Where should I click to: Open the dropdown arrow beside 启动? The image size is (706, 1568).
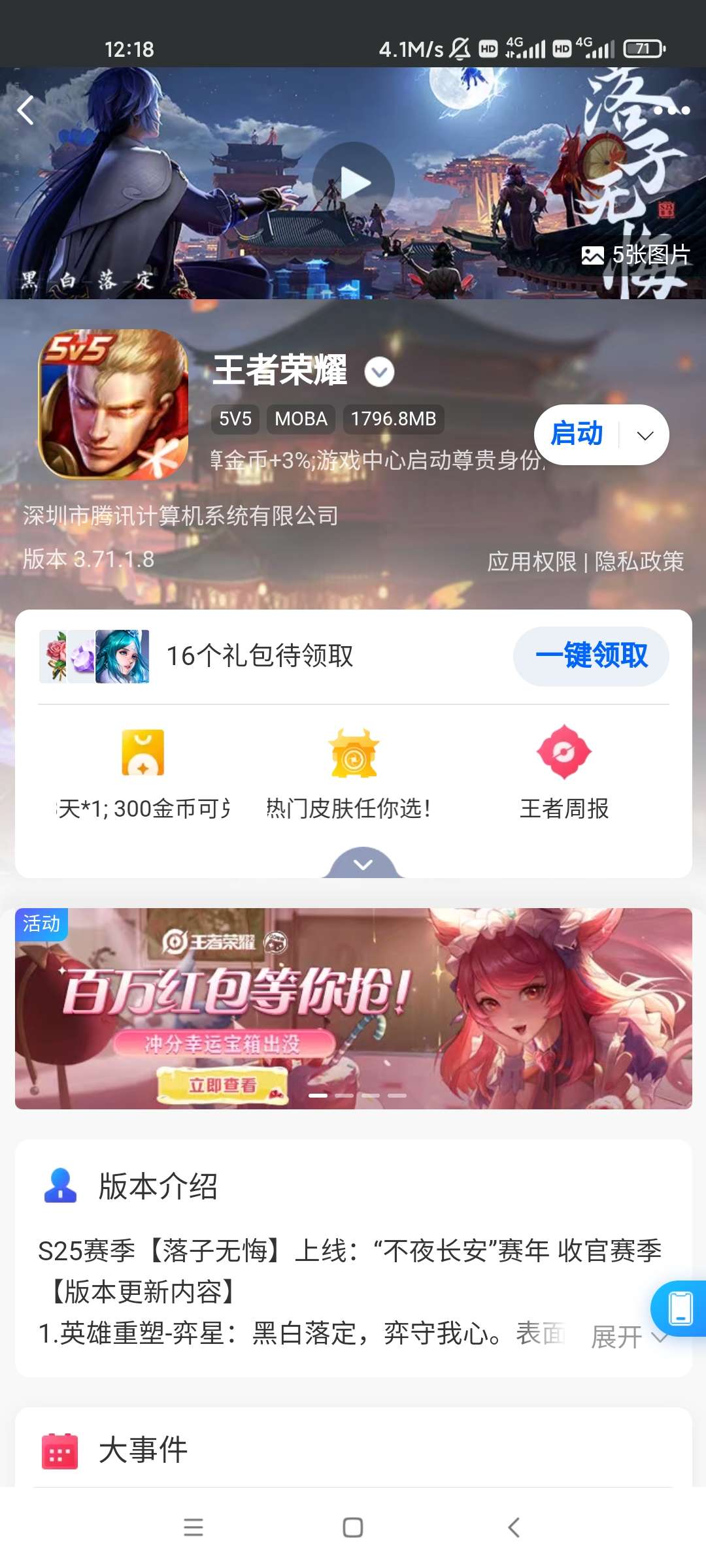pos(645,435)
